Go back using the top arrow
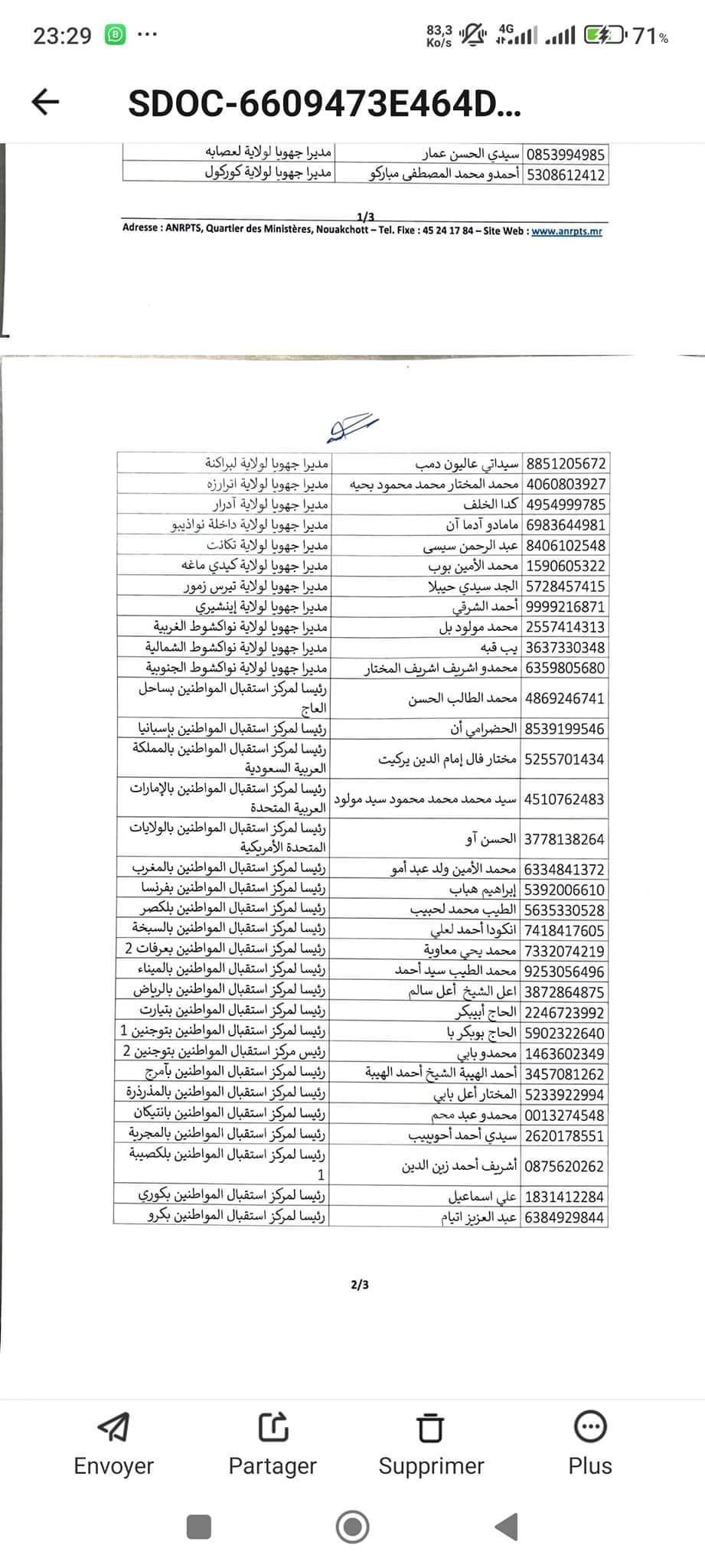The image size is (705, 1568). coord(46,102)
